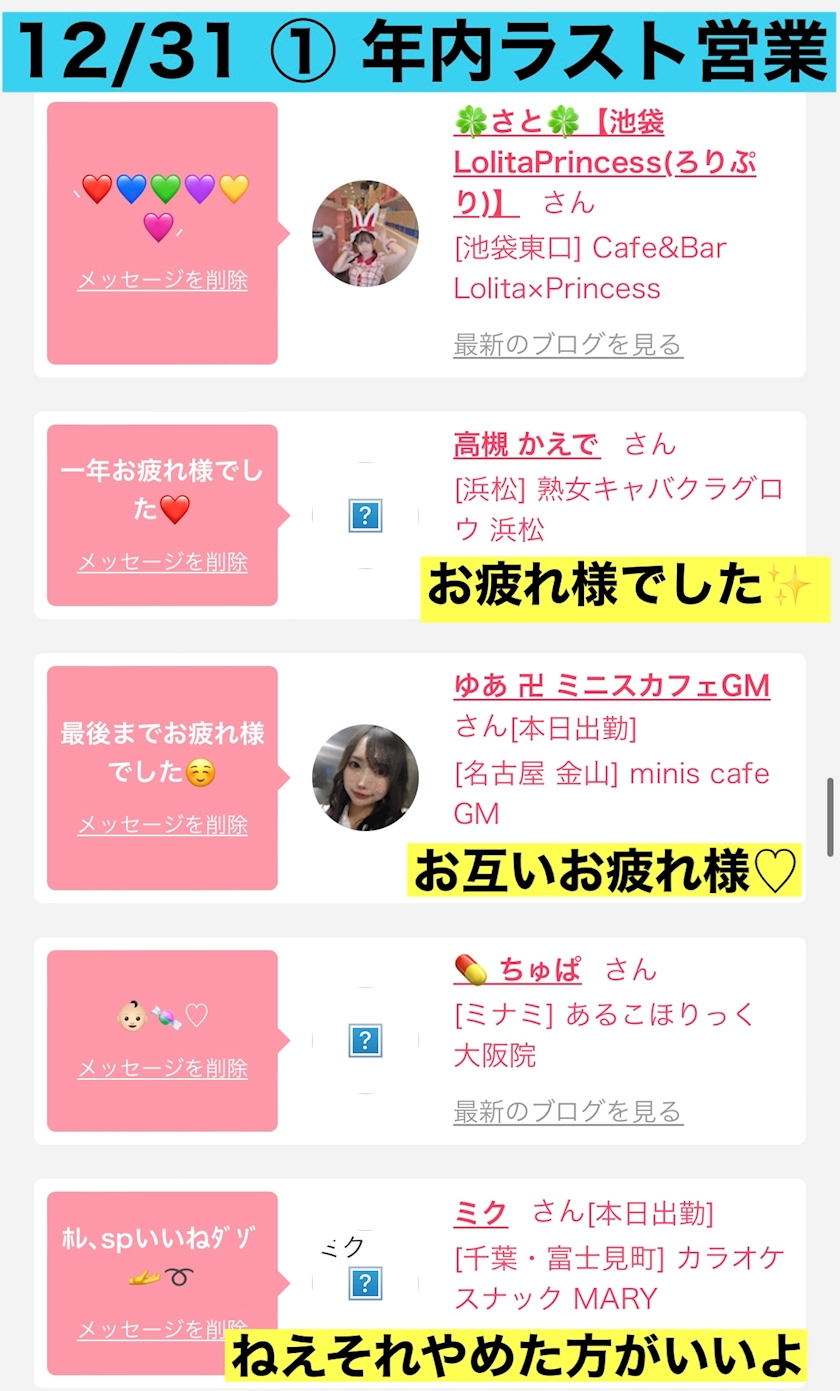View さと's latest blog
The height and width of the screenshot is (1391, 840).
click(568, 345)
